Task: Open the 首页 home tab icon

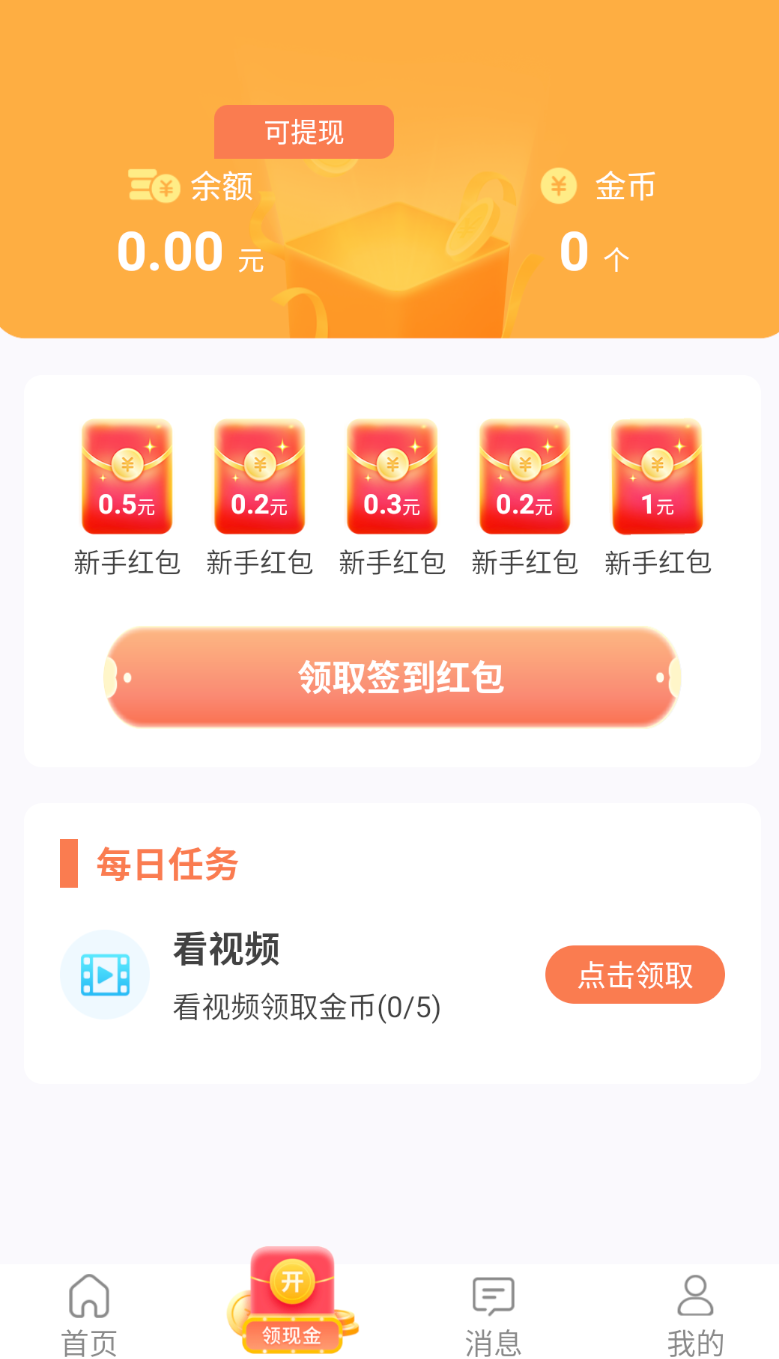Action: [x=88, y=1295]
